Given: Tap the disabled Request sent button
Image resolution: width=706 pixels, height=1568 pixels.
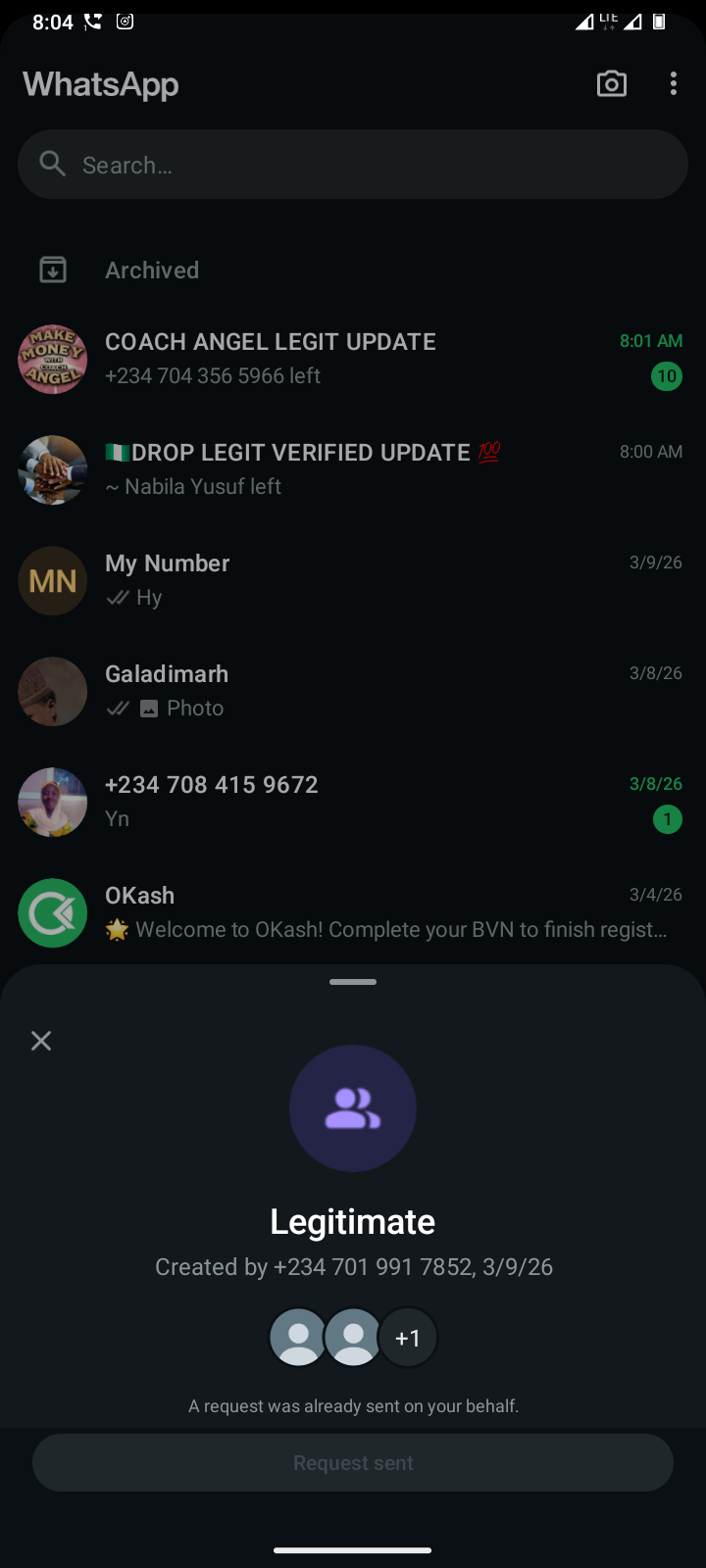Looking at the screenshot, I should (x=353, y=1462).
